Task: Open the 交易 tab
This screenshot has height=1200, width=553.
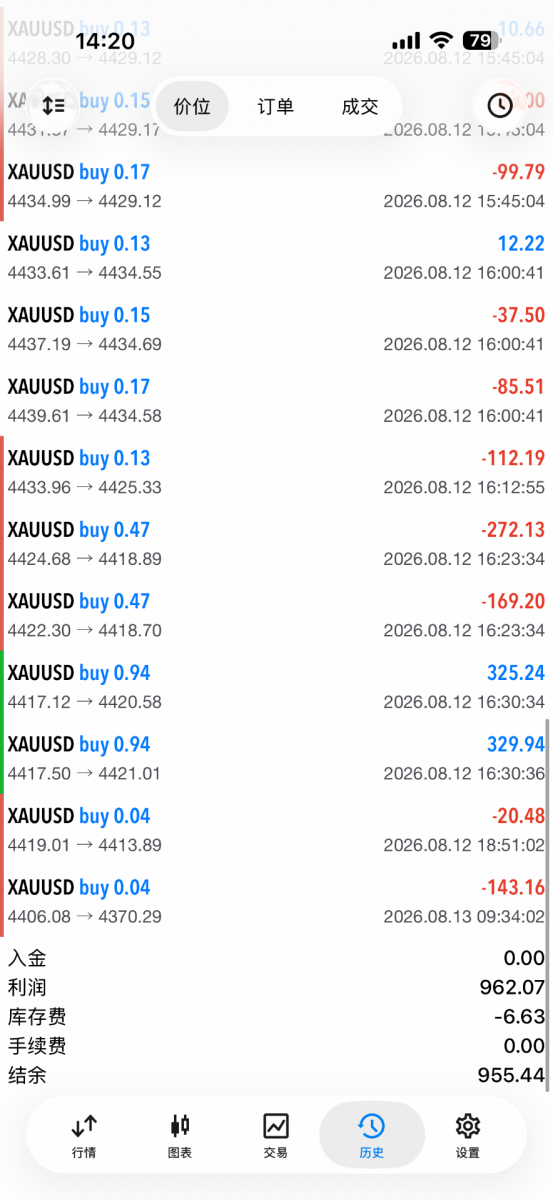Action: [276, 1137]
